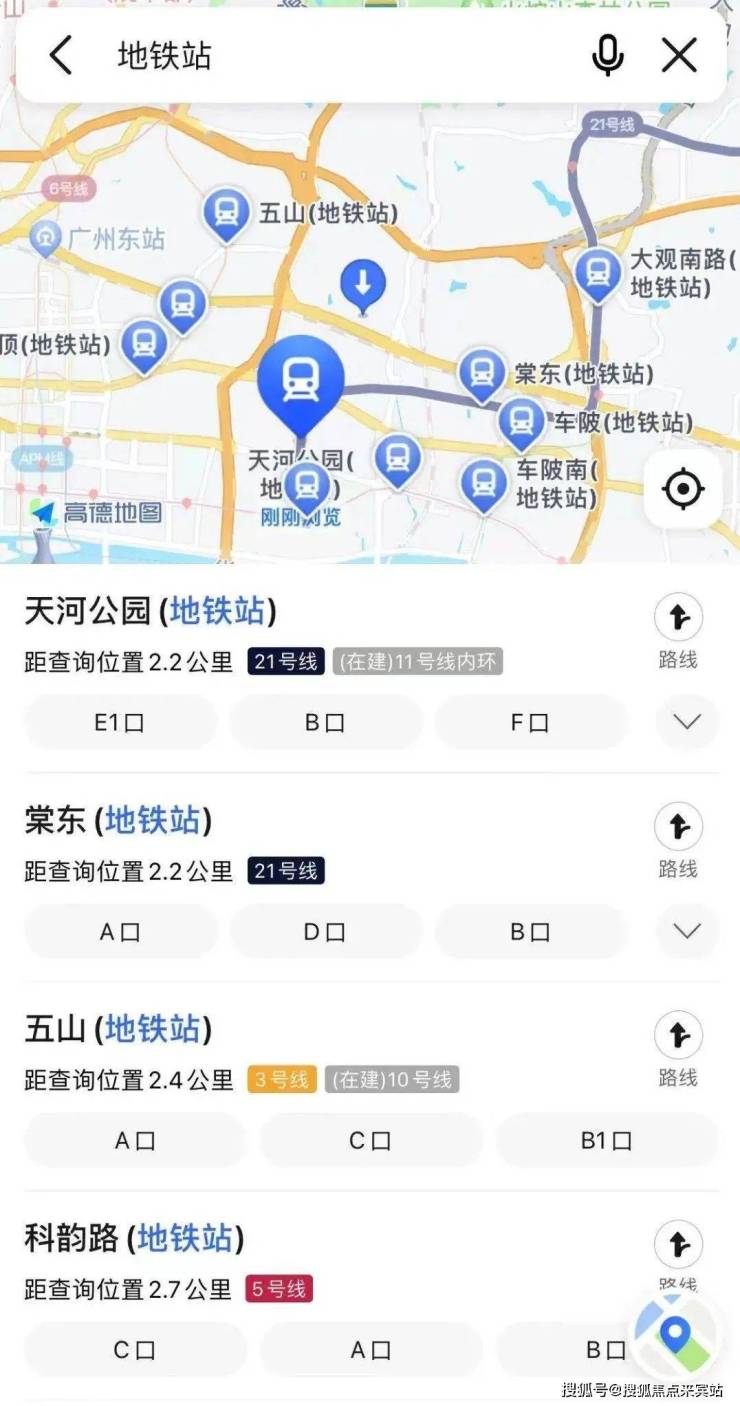
Task: Expand more exits for 天河公园
Action: [x=687, y=722]
